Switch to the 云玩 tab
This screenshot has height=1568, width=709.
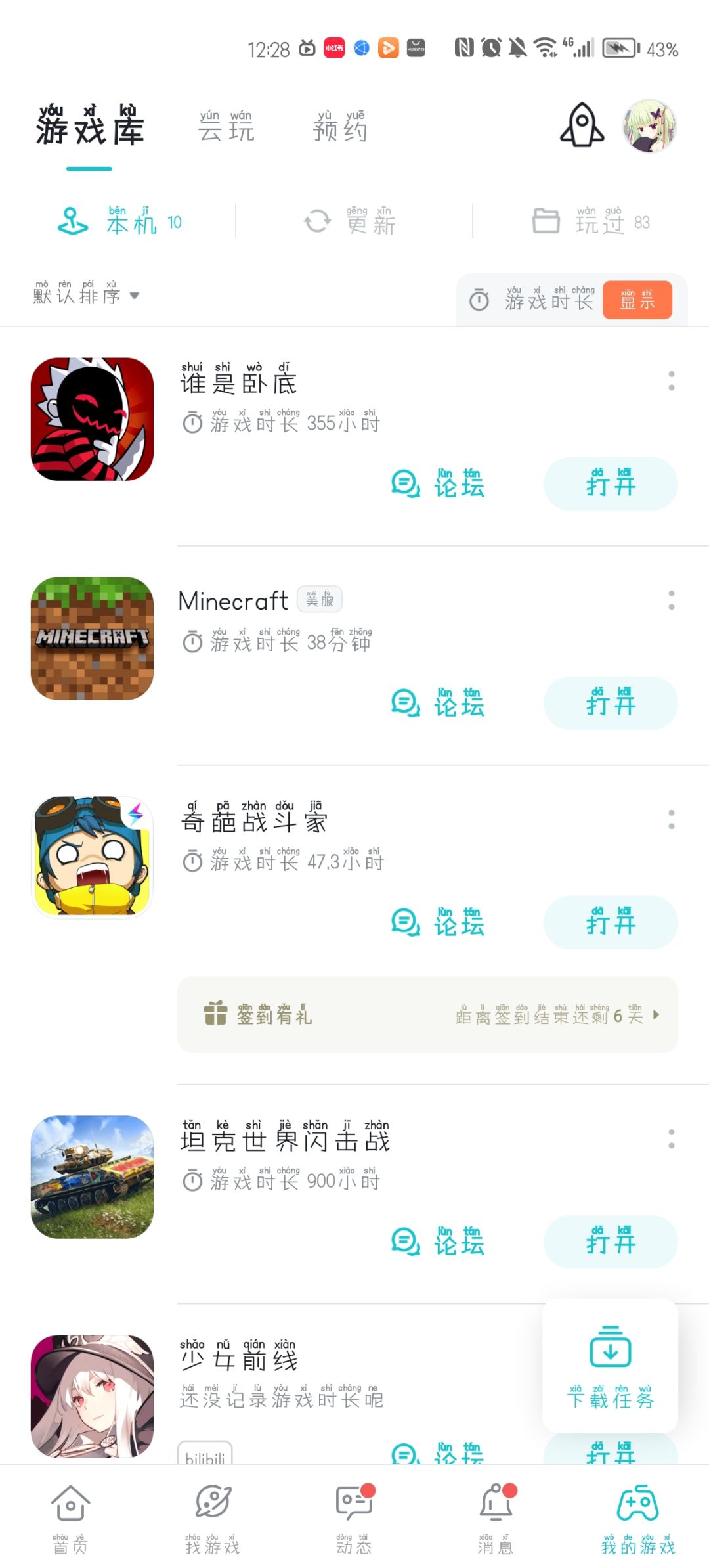[226, 126]
